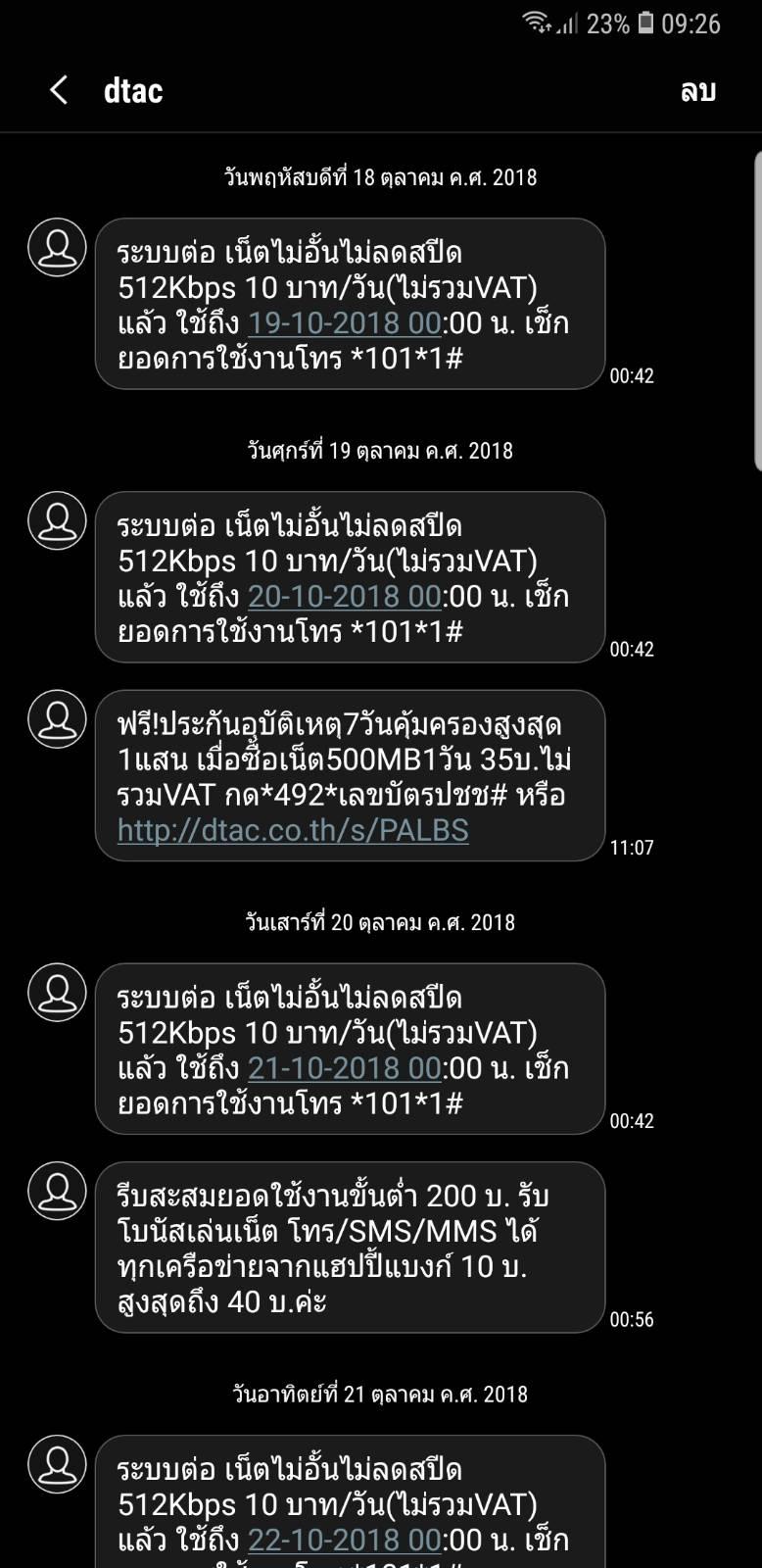Tap sender avatar beside the 11:07 insurance message

(x=57, y=719)
